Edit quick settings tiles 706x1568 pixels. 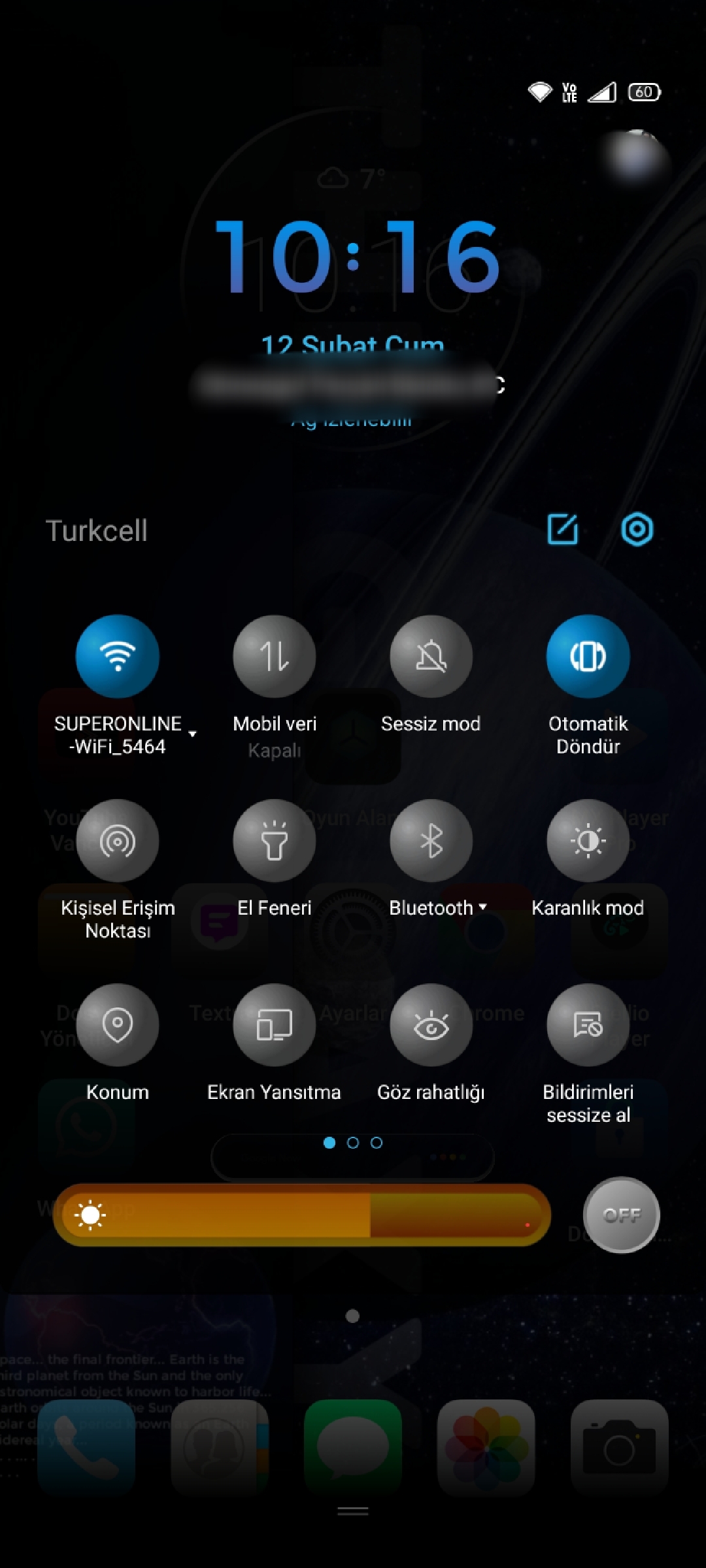click(x=563, y=529)
